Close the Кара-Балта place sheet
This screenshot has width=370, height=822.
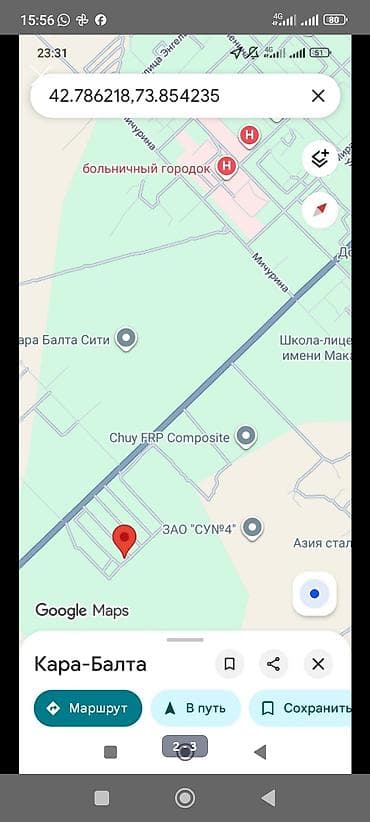point(318,664)
